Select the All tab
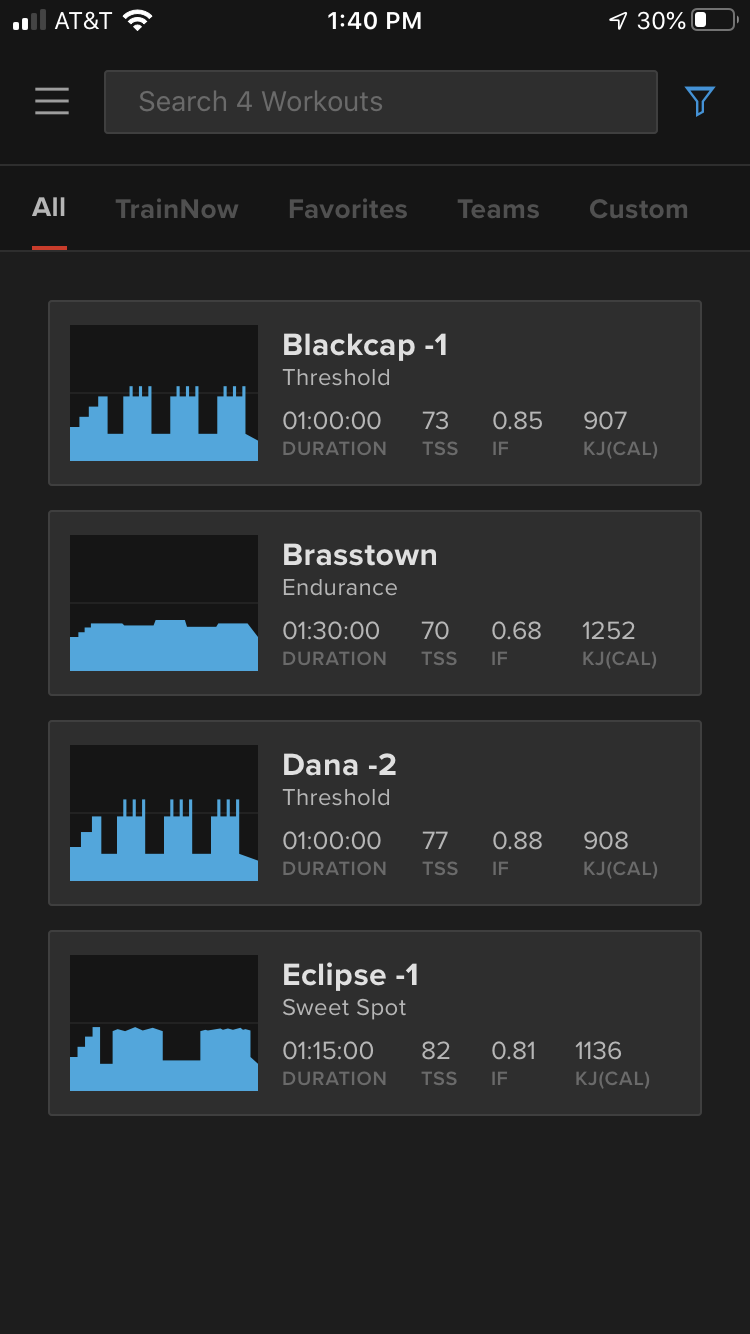 pos(49,208)
